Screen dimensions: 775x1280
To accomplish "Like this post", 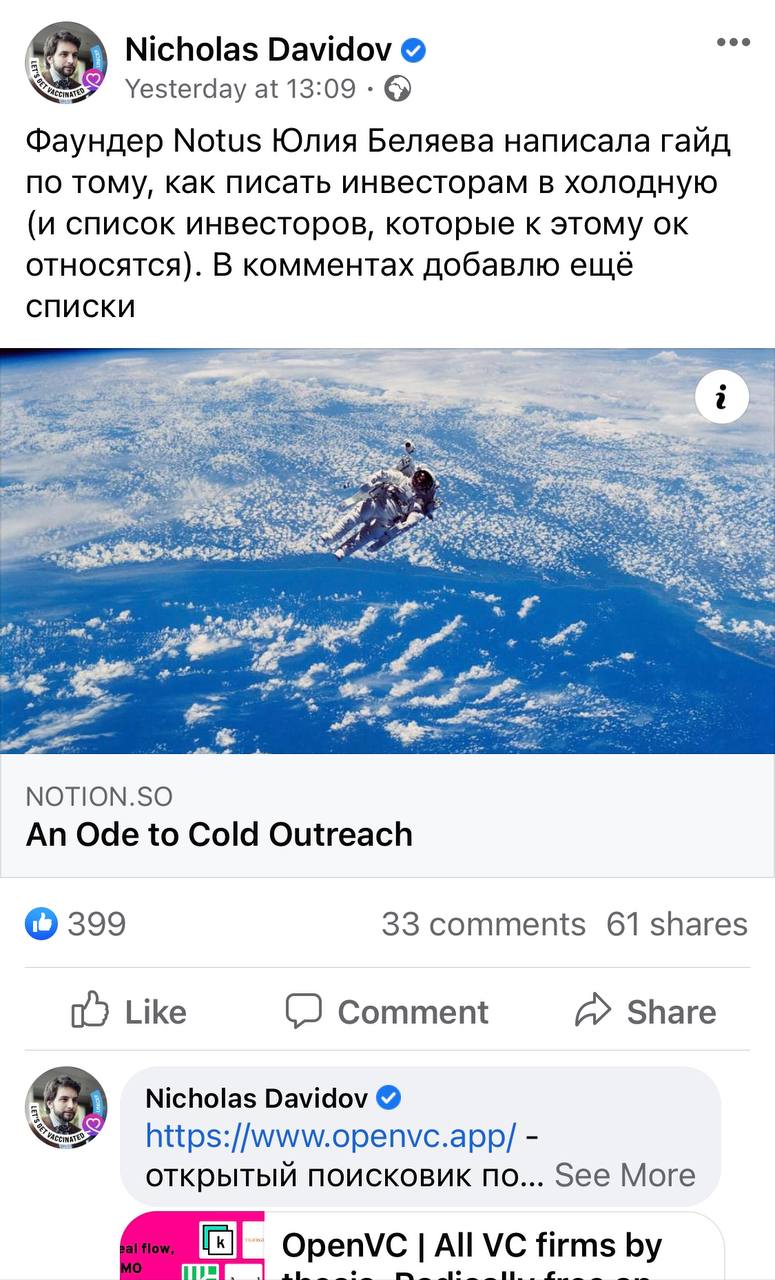I will (x=130, y=1011).
